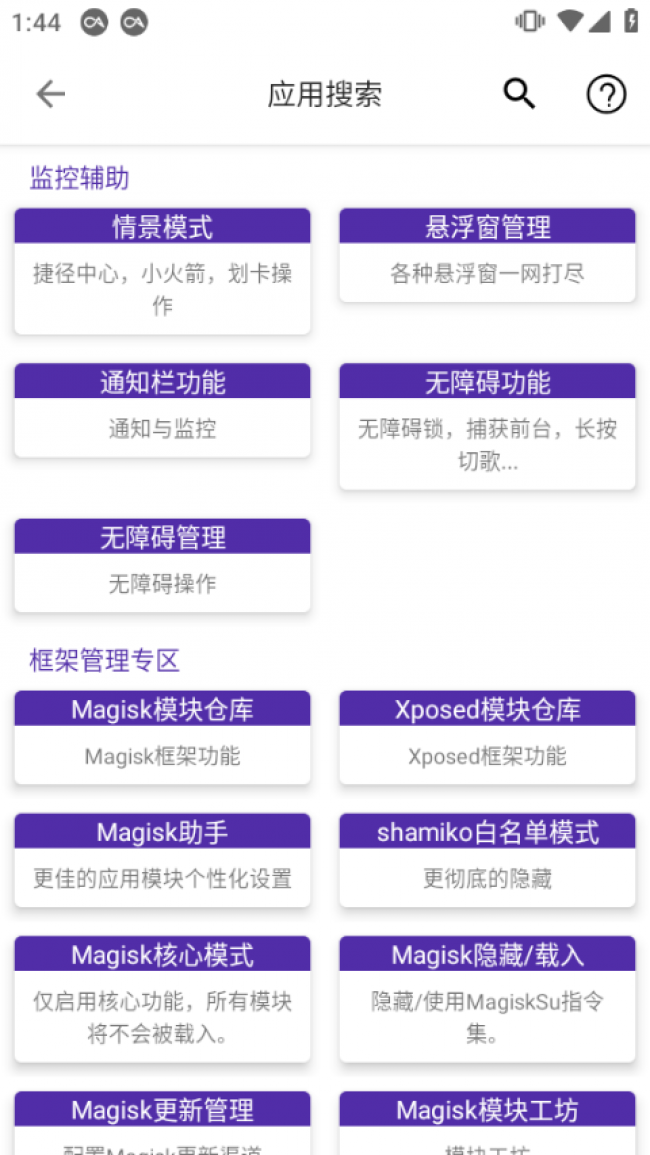The image size is (650, 1155).
Task: Select the Magisk模块工坊 card
Action: coord(487,1123)
